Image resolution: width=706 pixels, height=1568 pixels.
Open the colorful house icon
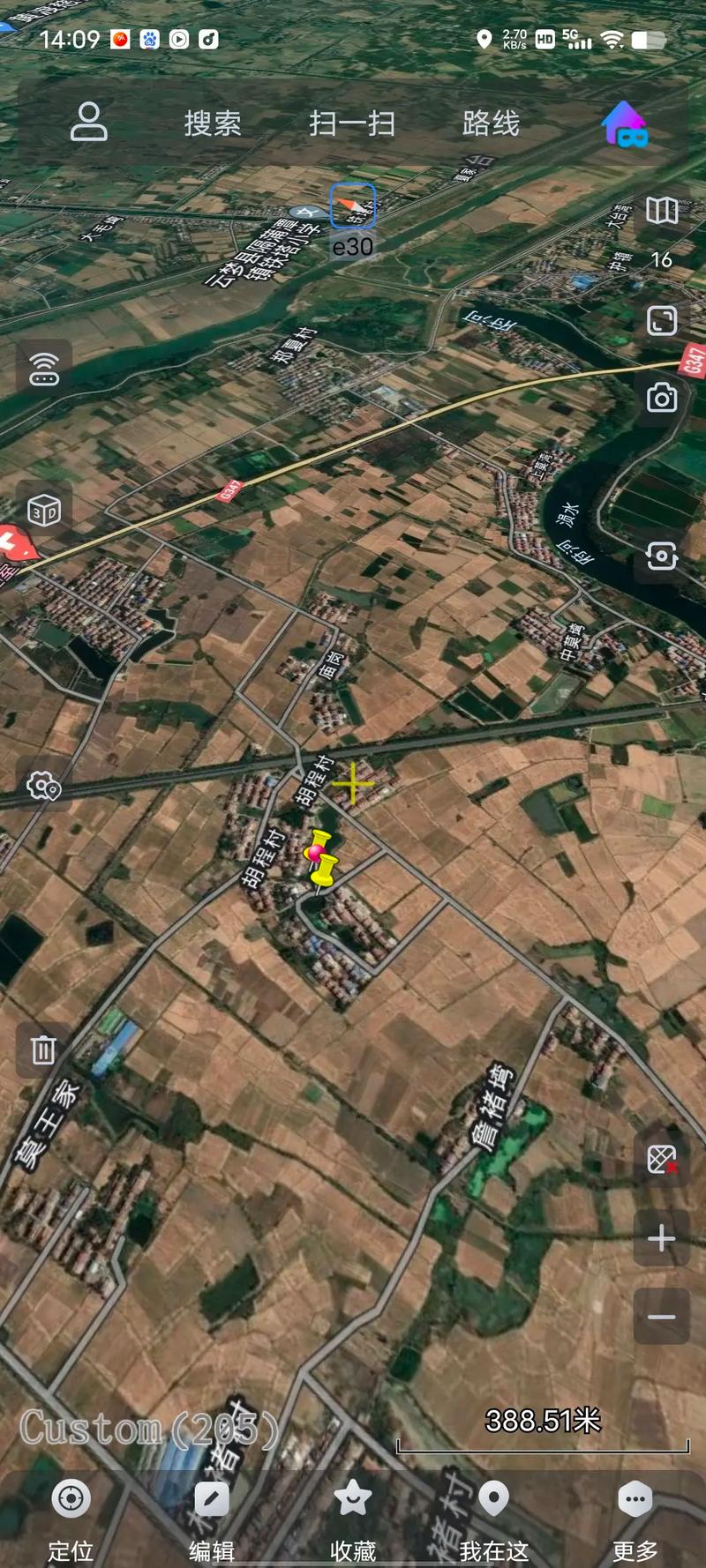pyautogui.click(x=625, y=124)
